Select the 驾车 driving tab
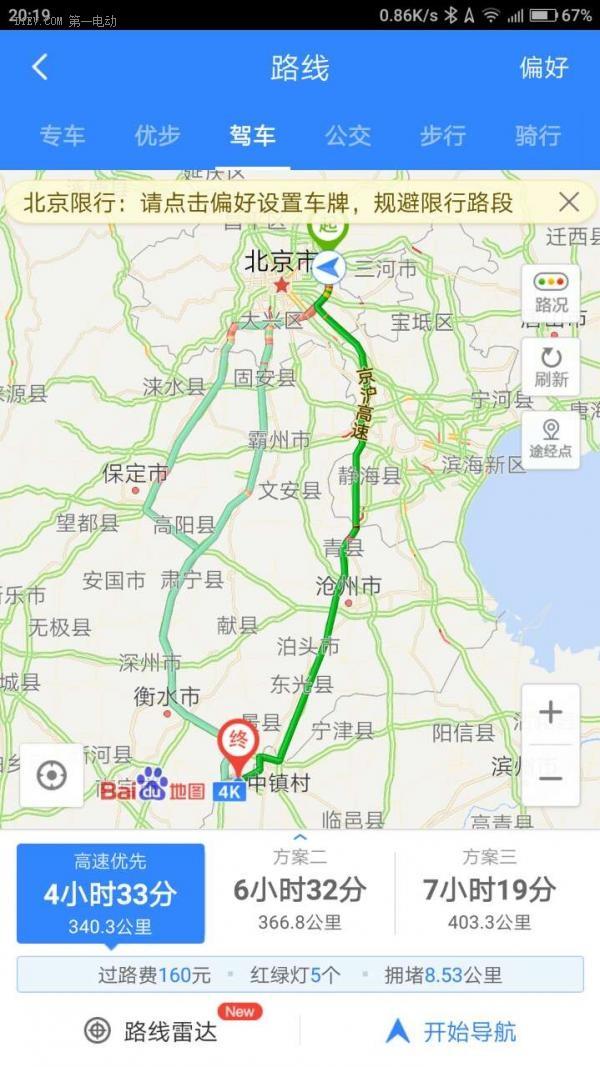The height and width of the screenshot is (1067, 600). (252, 136)
